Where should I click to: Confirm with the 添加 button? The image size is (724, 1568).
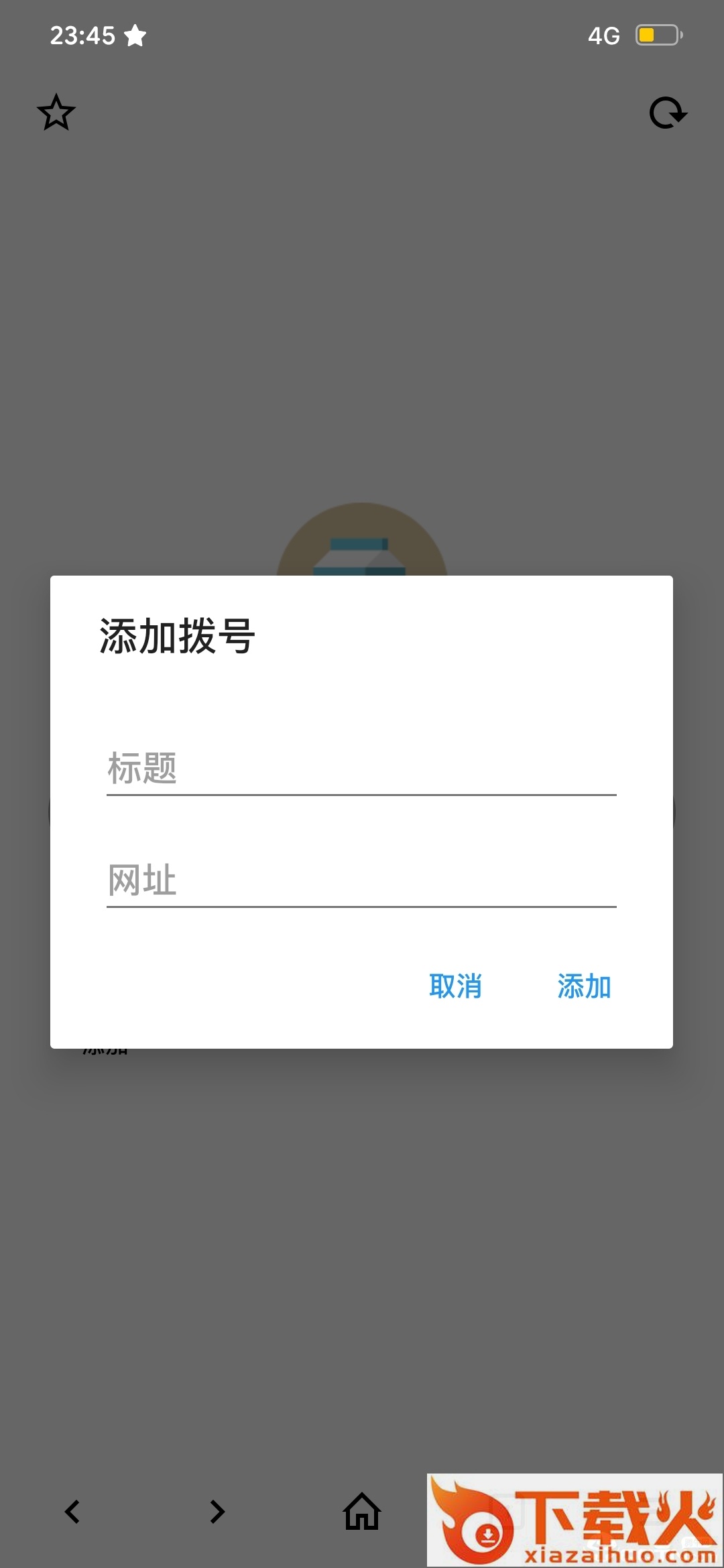pyautogui.click(x=584, y=986)
